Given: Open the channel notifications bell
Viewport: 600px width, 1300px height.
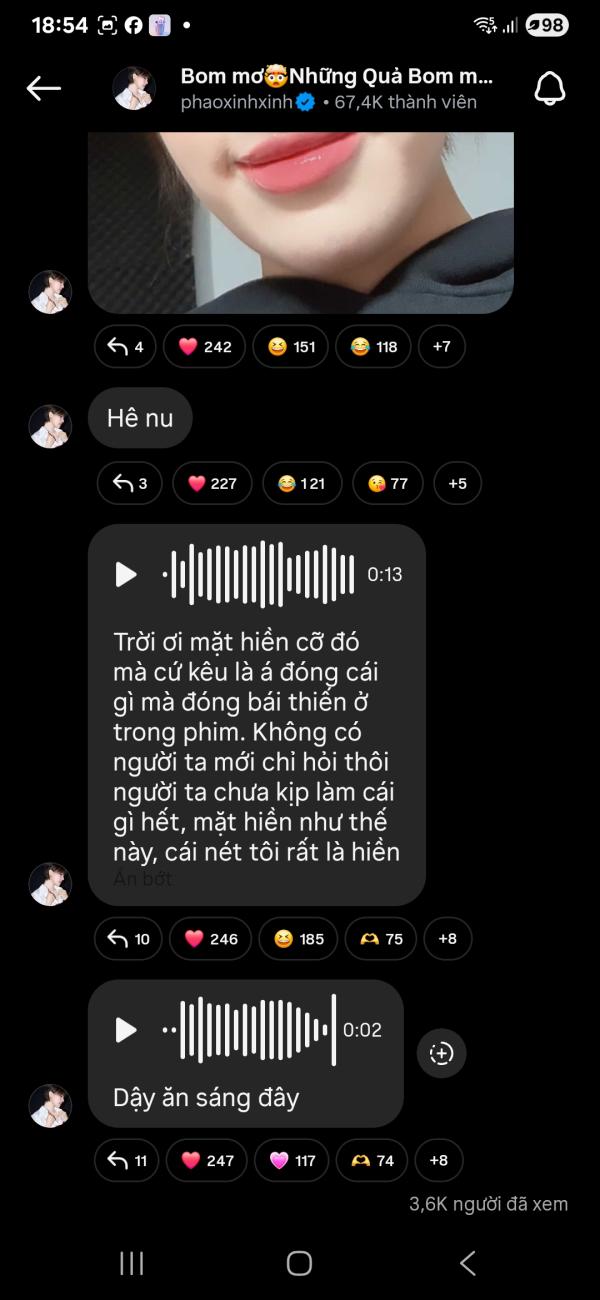Looking at the screenshot, I should tap(550, 88).
